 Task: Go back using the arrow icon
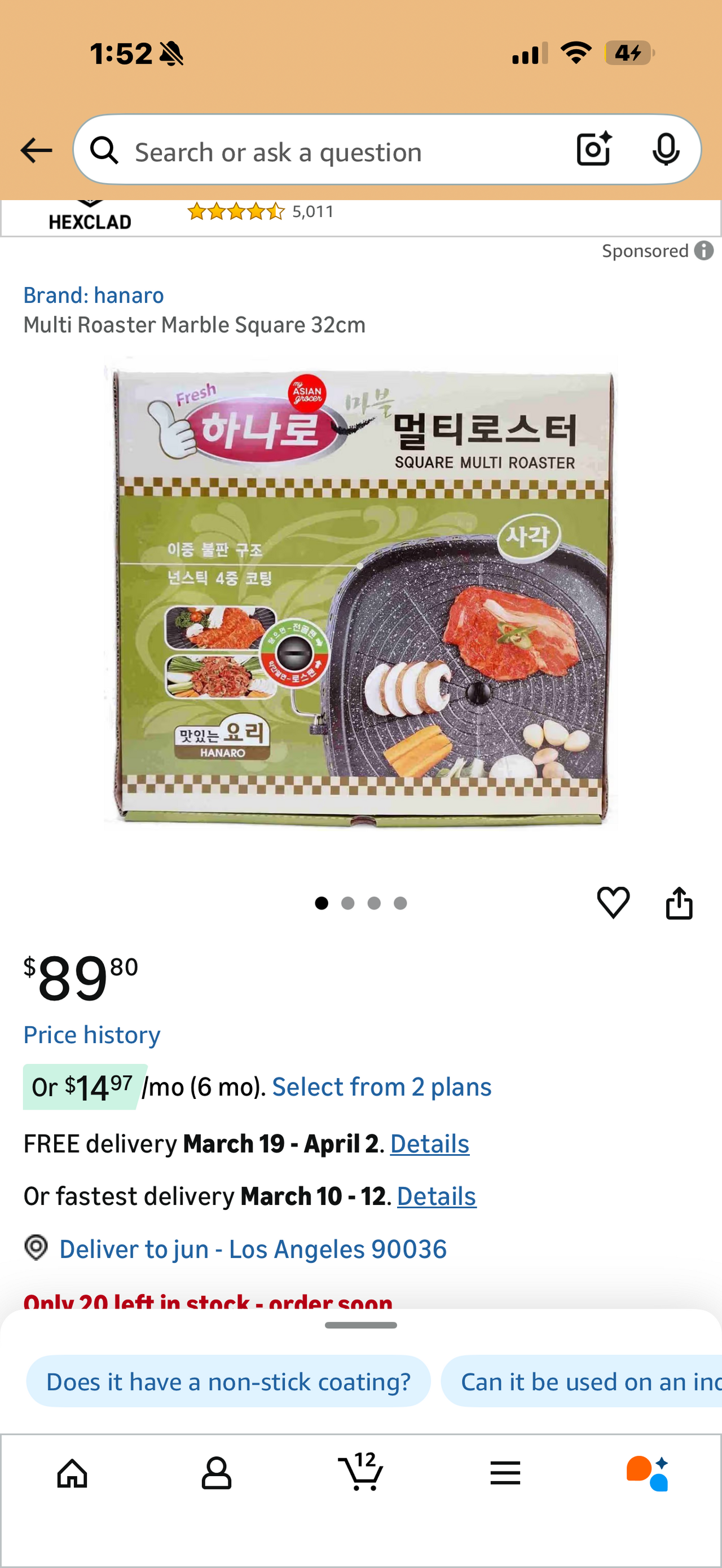(x=36, y=151)
